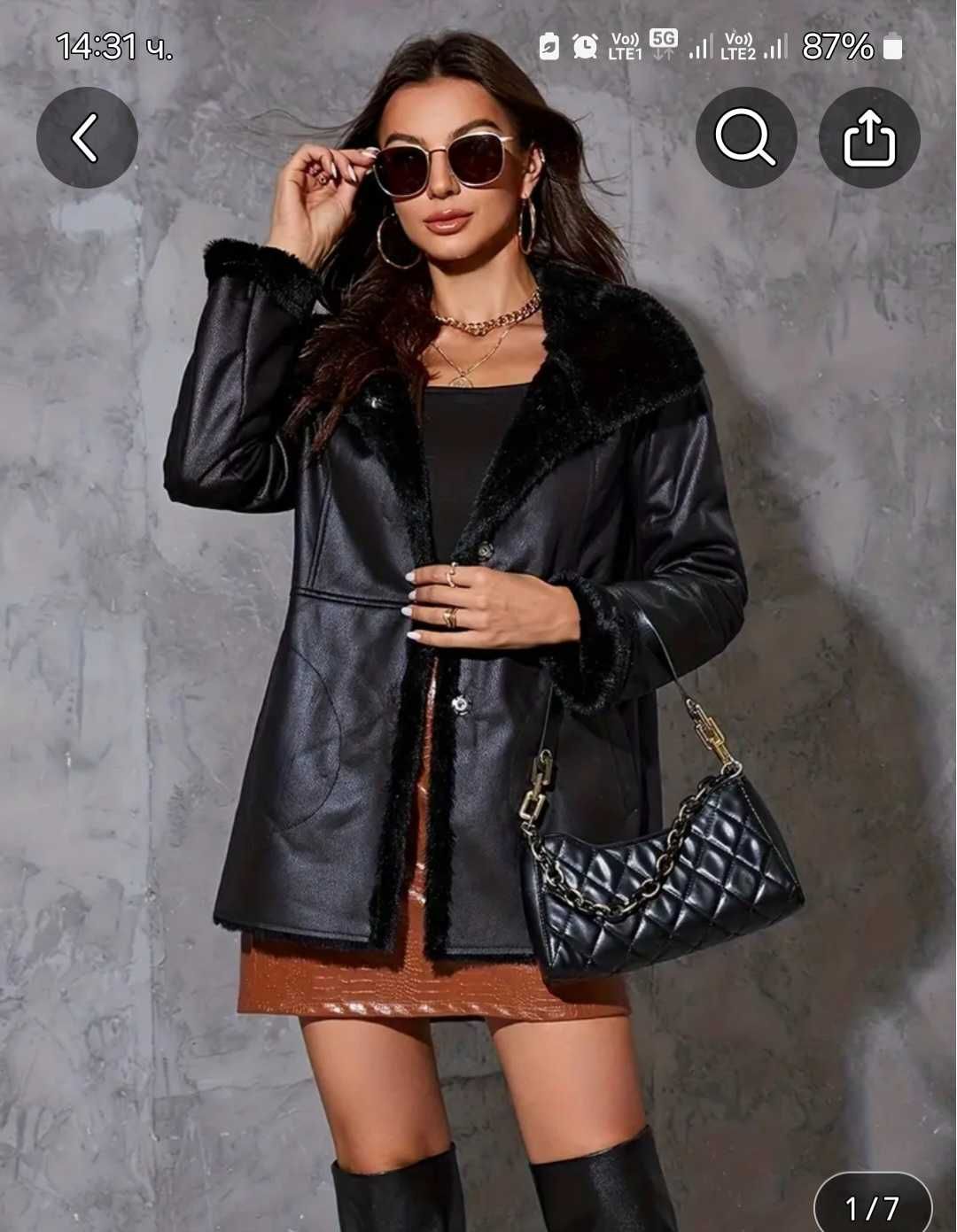957x1232 pixels.
Task: Go back using the arrow button
Action: (87, 137)
